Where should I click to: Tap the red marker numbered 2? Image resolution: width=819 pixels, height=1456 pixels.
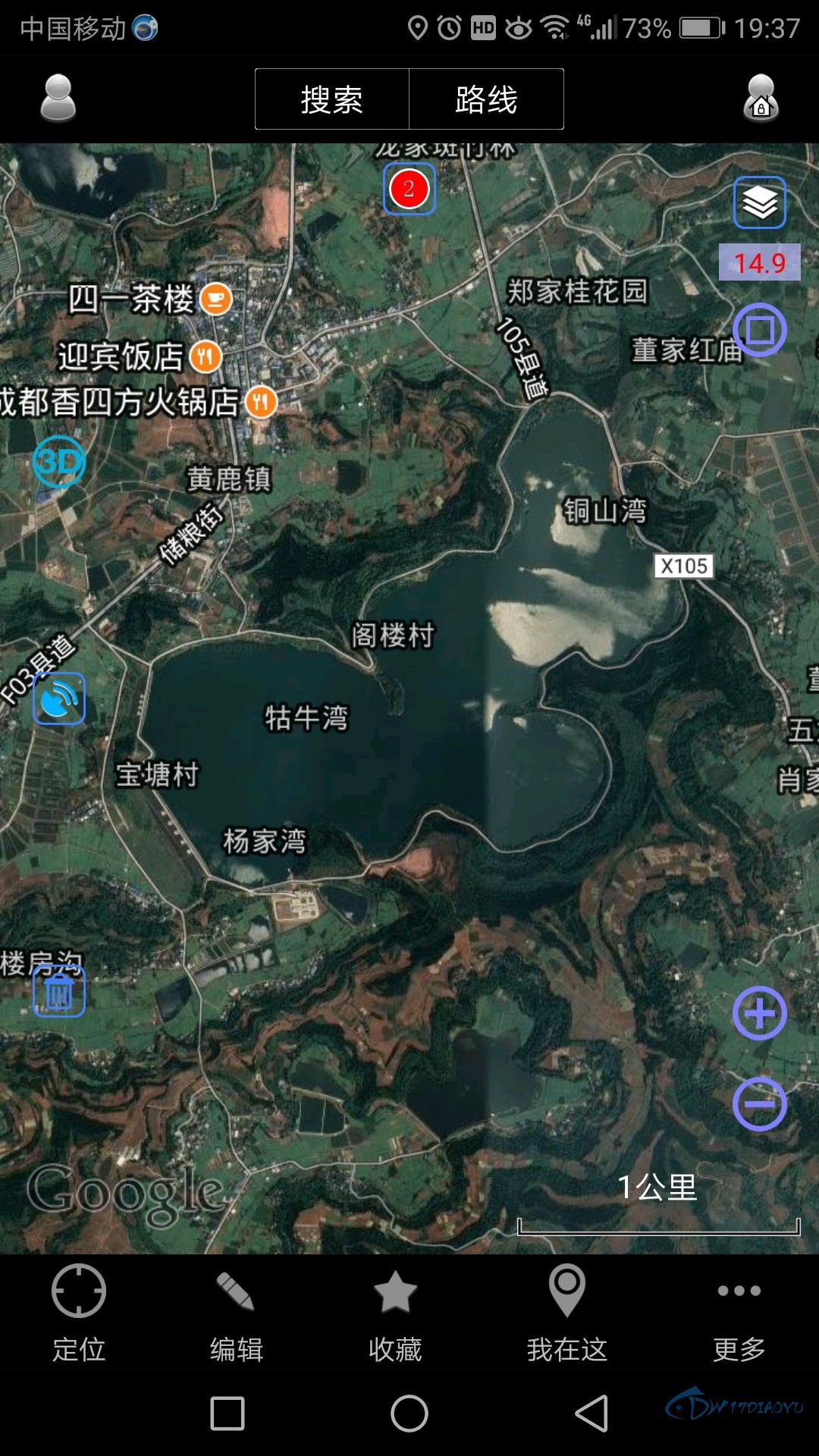point(409,189)
